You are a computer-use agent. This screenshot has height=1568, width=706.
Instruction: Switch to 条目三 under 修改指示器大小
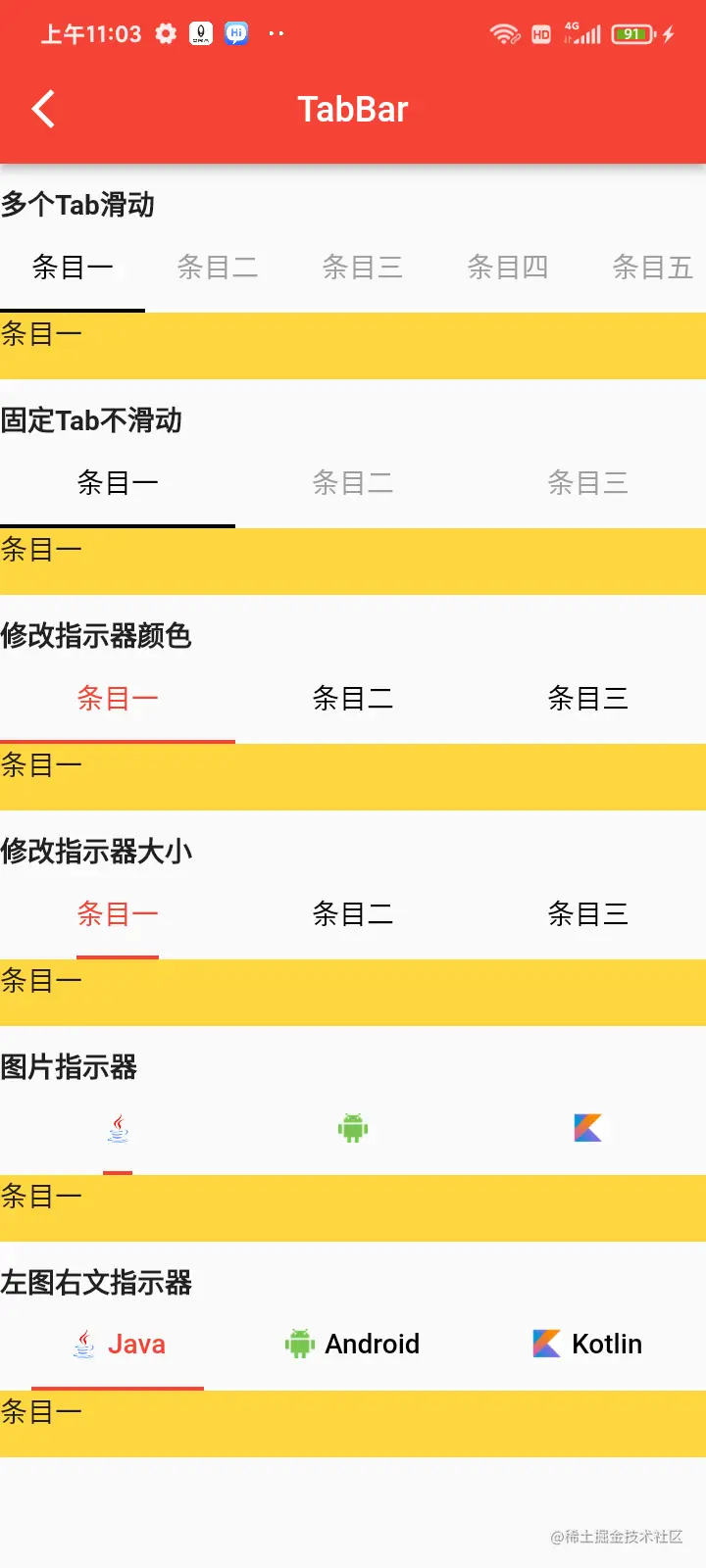588,913
